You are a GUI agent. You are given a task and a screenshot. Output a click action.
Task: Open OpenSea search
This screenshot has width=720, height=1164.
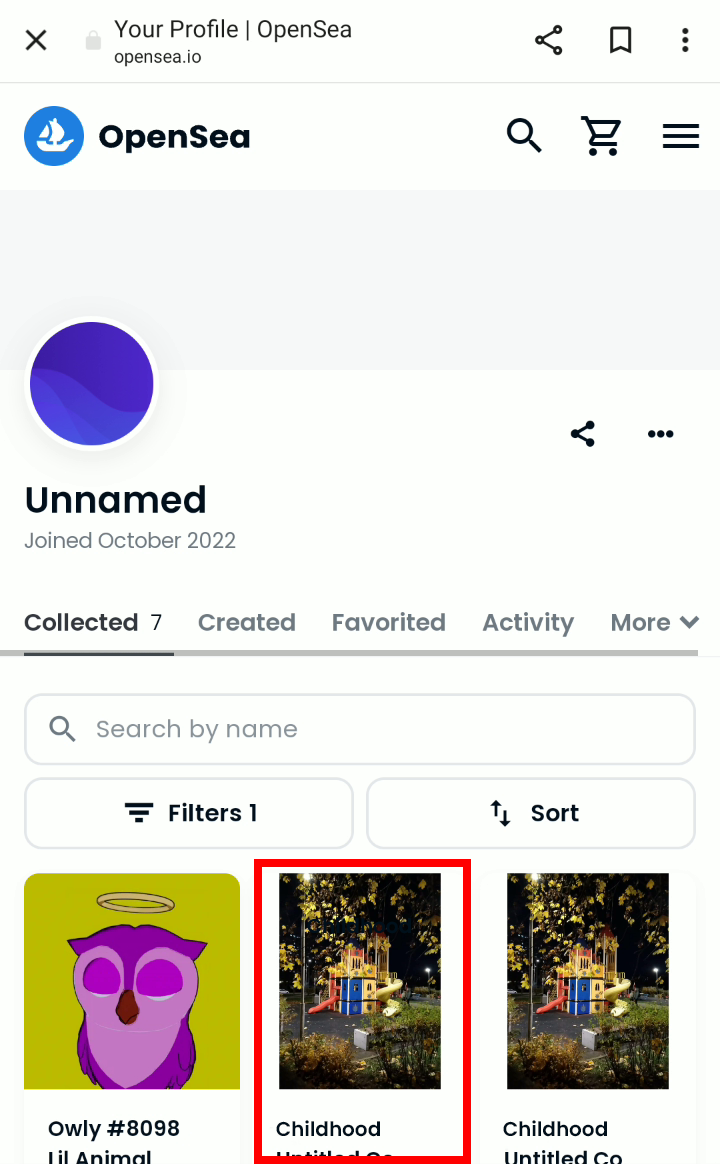(524, 135)
